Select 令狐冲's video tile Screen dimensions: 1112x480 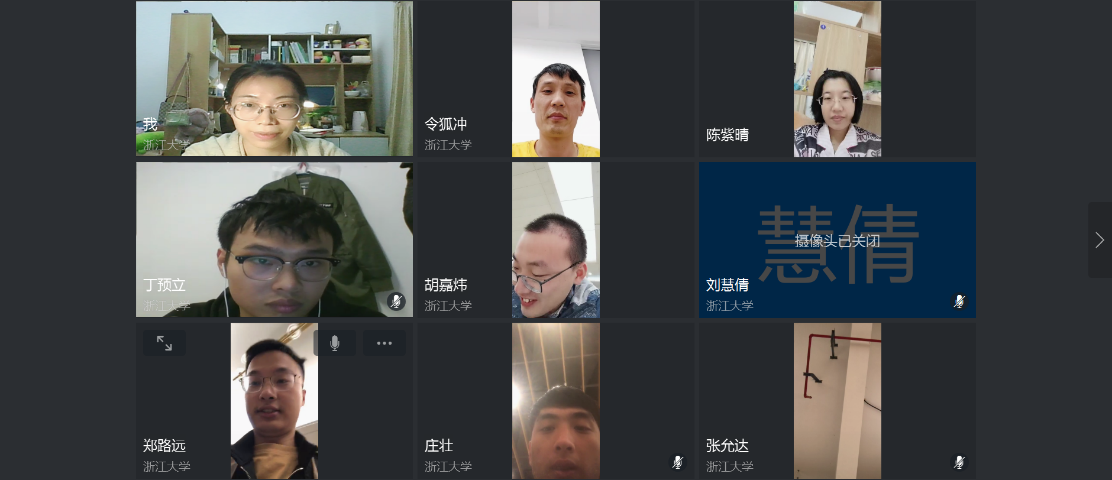coord(555,79)
